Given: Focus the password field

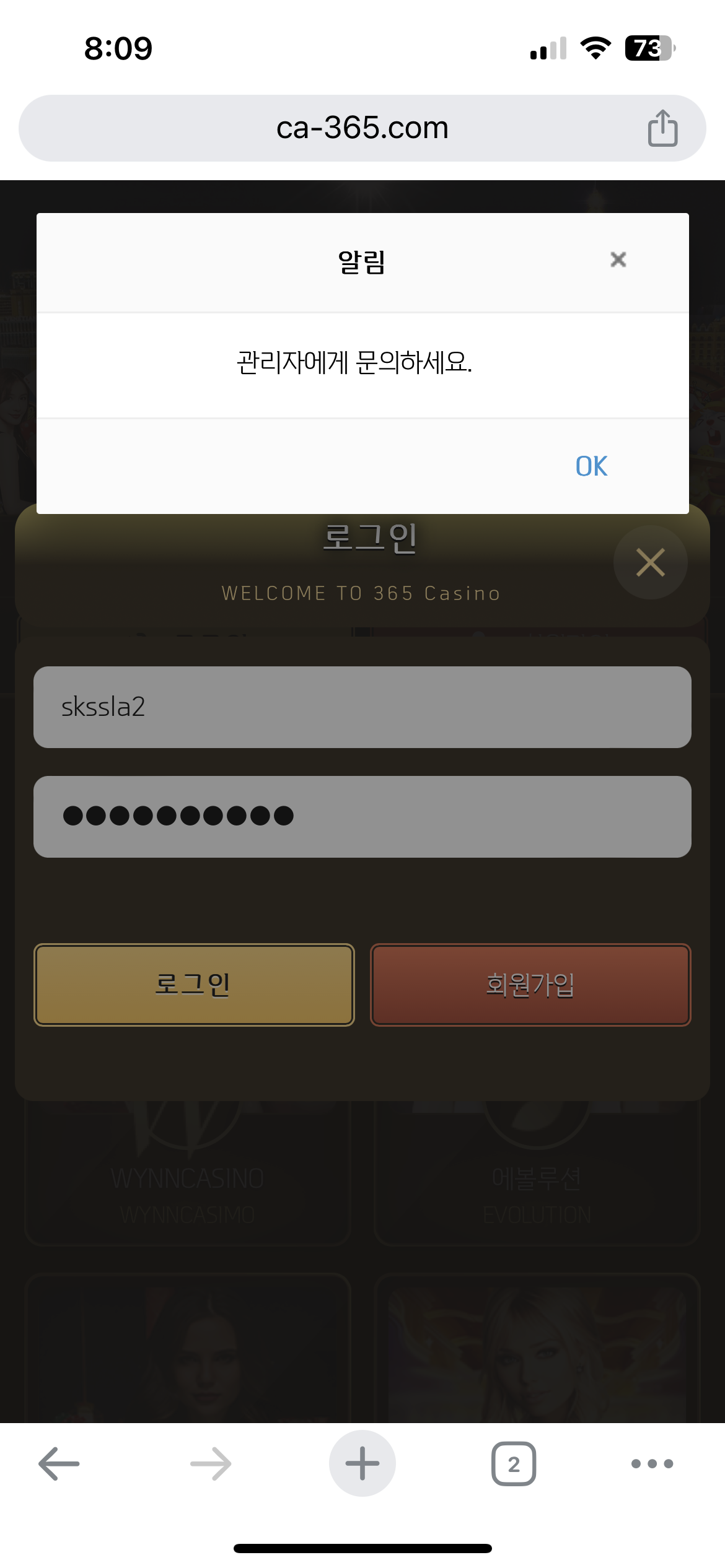Looking at the screenshot, I should pyautogui.click(x=362, y=816).
